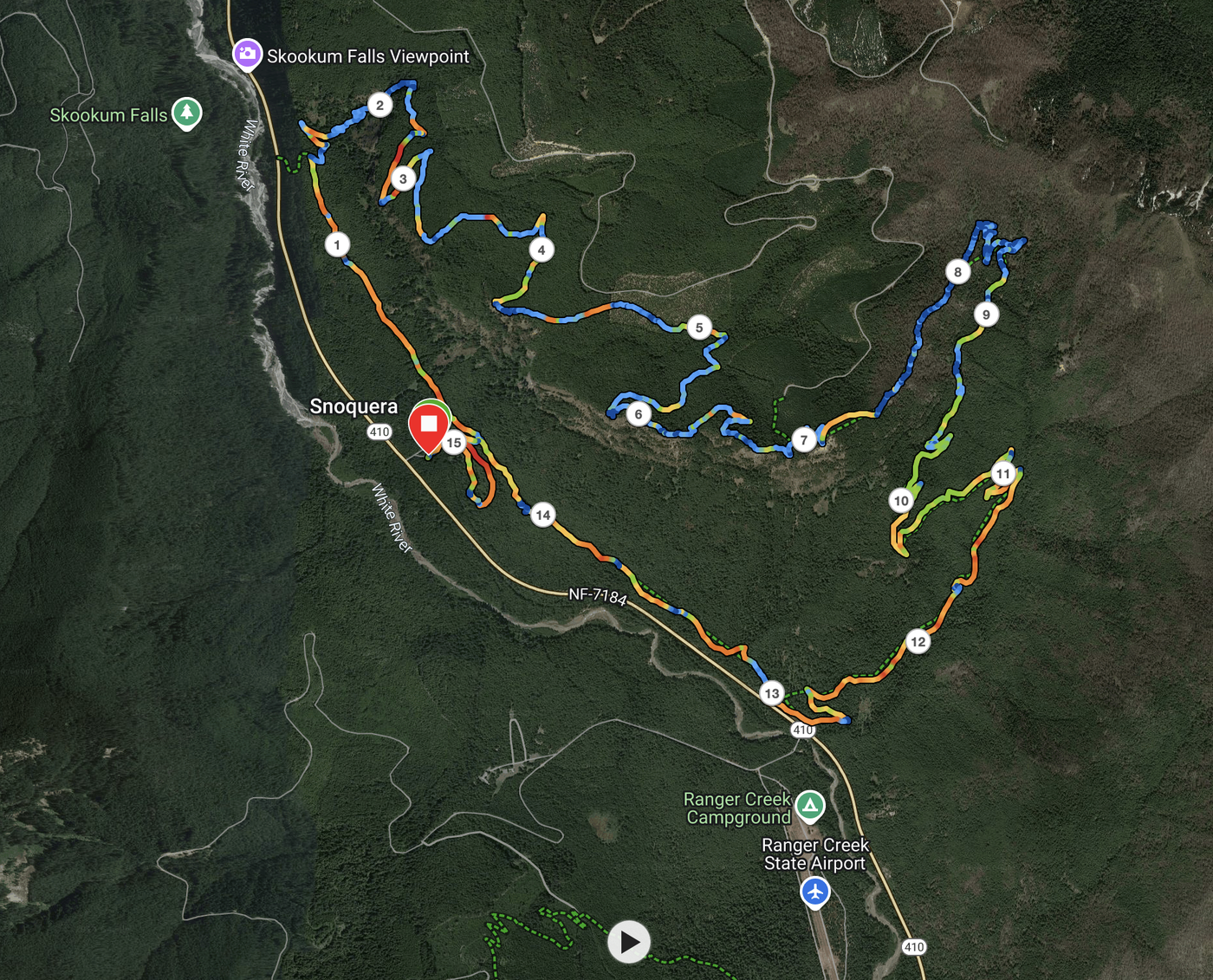Play the route animation
The width and height of the screenshot is (1213, 980).
point(629,942)
